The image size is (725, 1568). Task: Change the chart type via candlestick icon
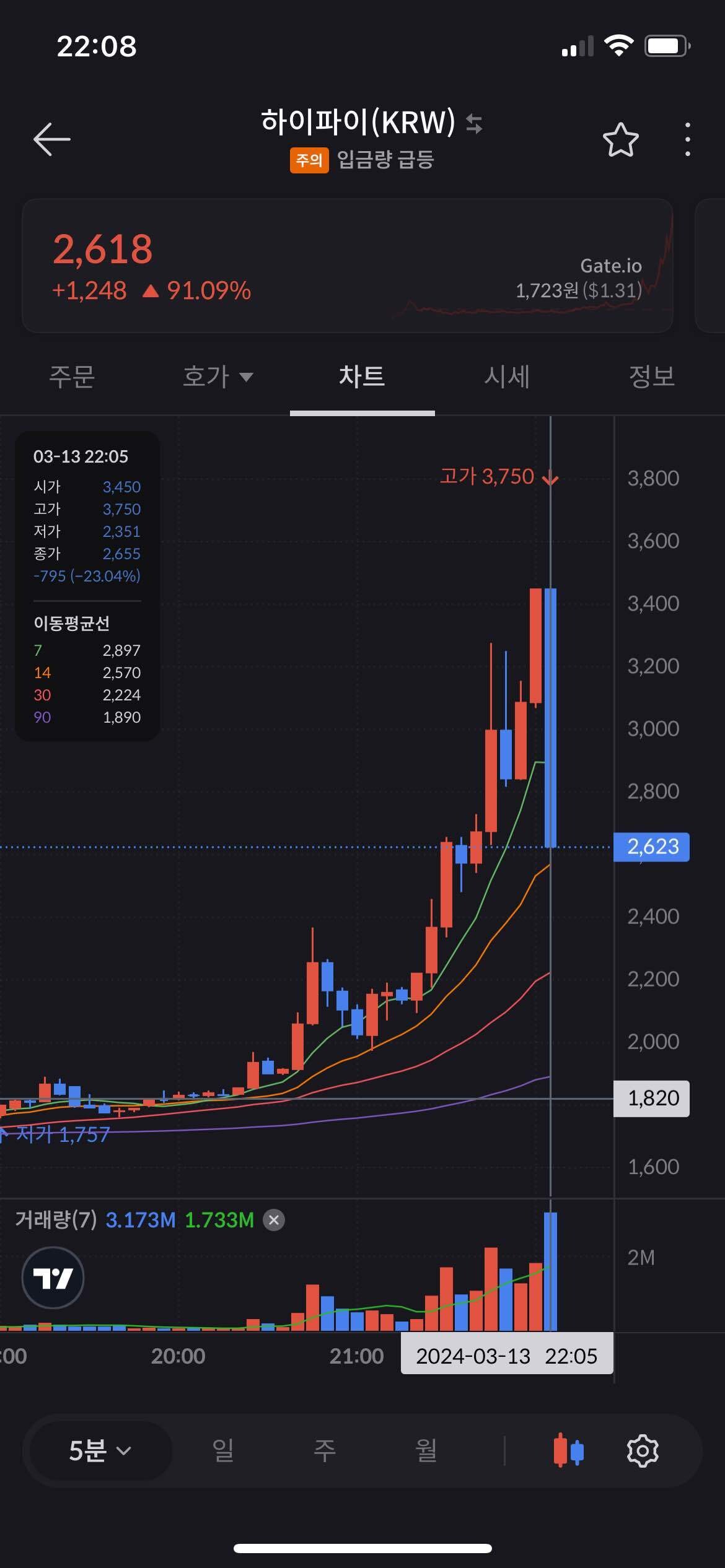coord(568,1450)
